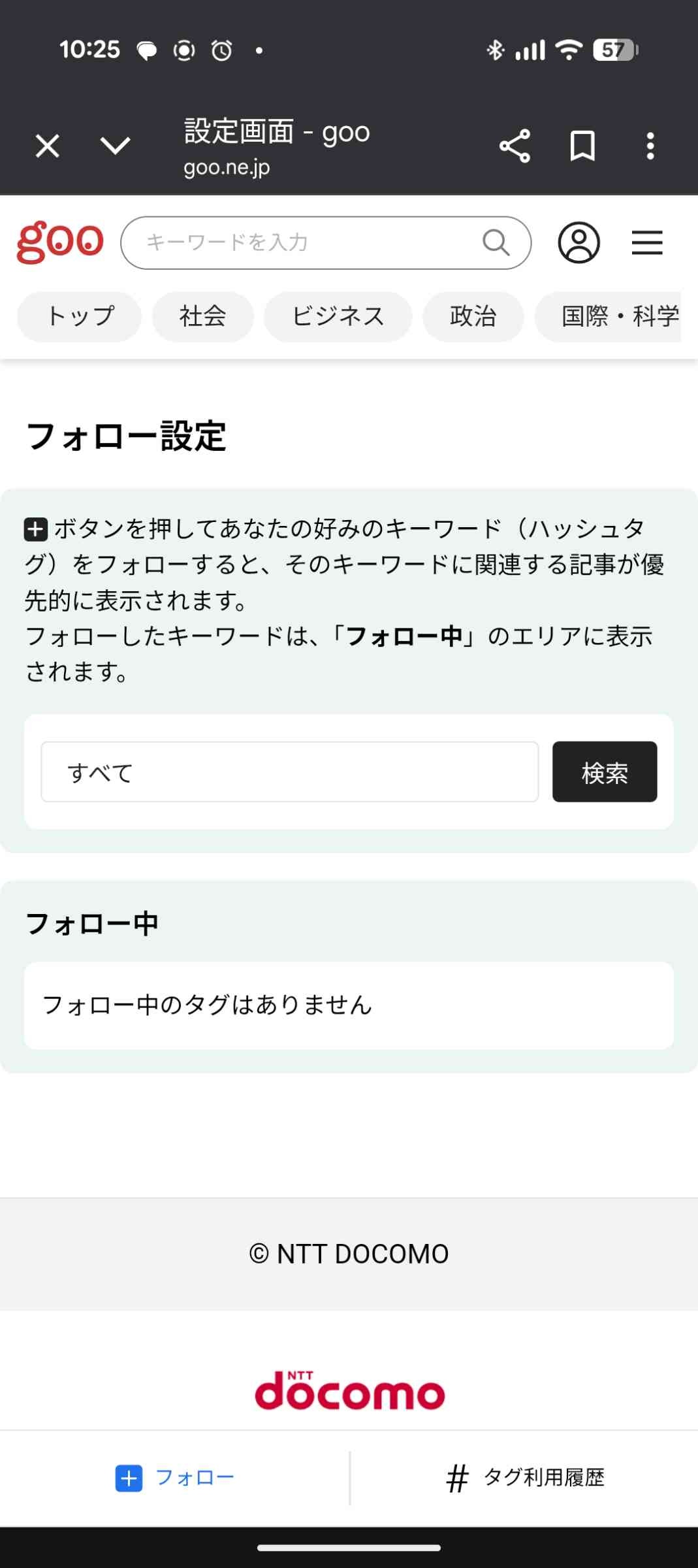The image size is (698, 1568).
Task: Hit the black 検索 button
Action: 605,772
